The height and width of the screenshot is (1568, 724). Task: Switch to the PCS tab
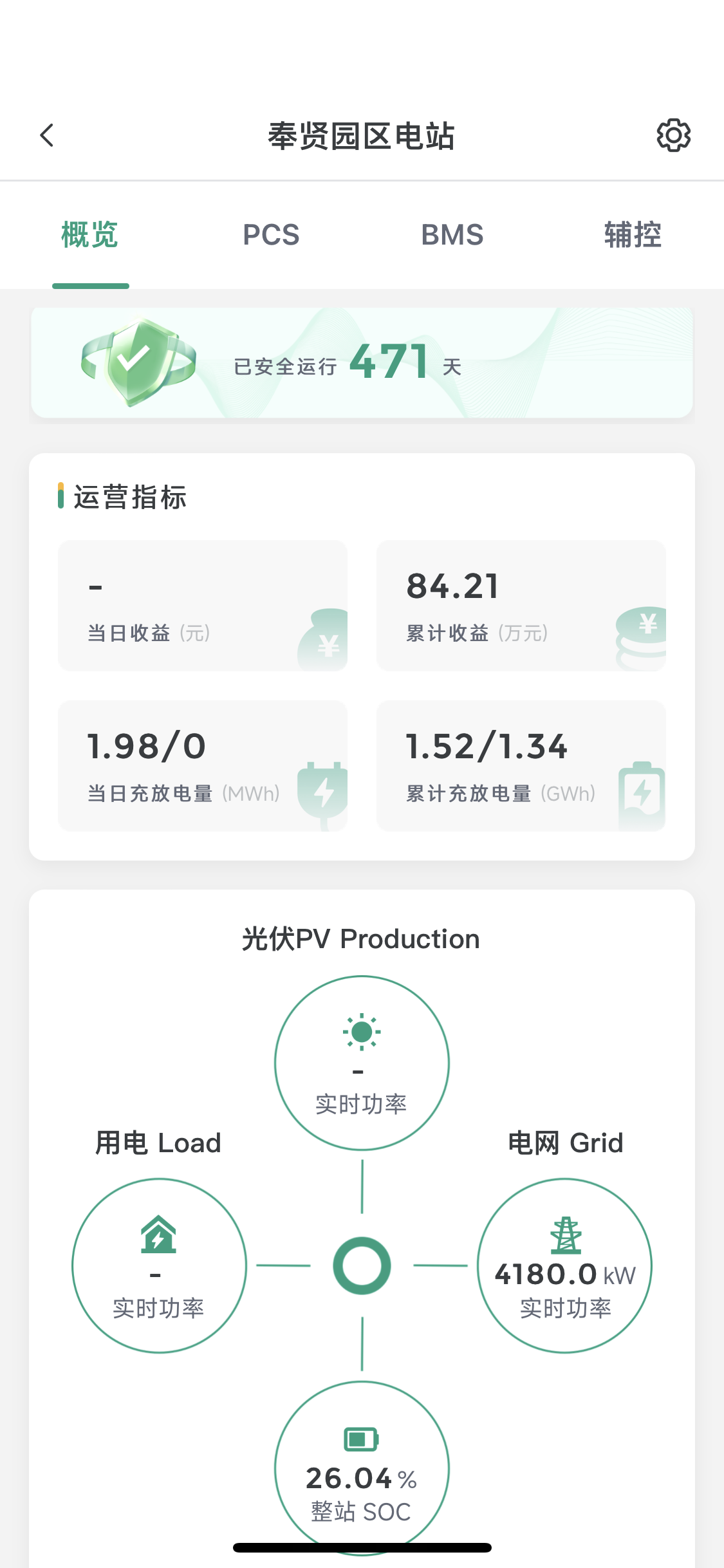click(271, 235)
